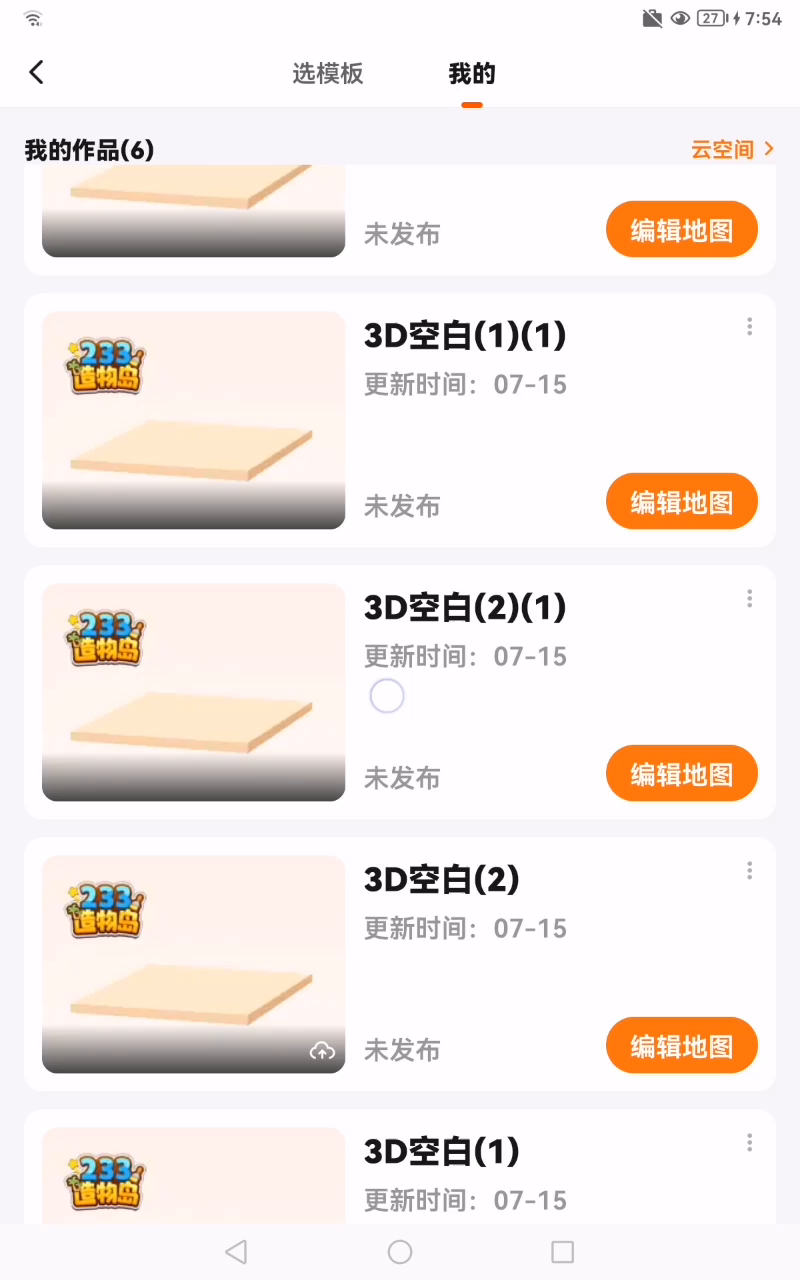Open the 3D空白(1)(1) work thumbnail

[193, 420]
